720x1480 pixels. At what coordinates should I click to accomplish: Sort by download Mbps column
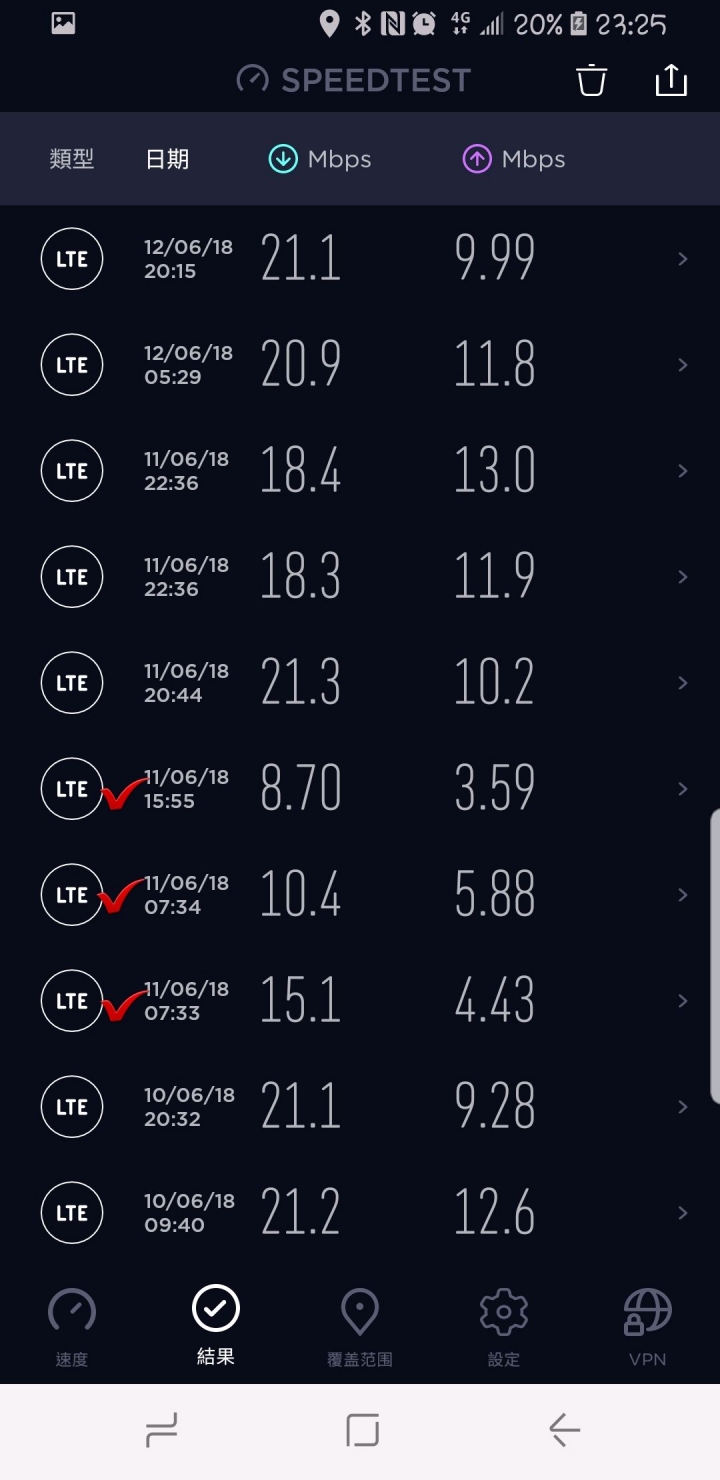click(320, 159)
